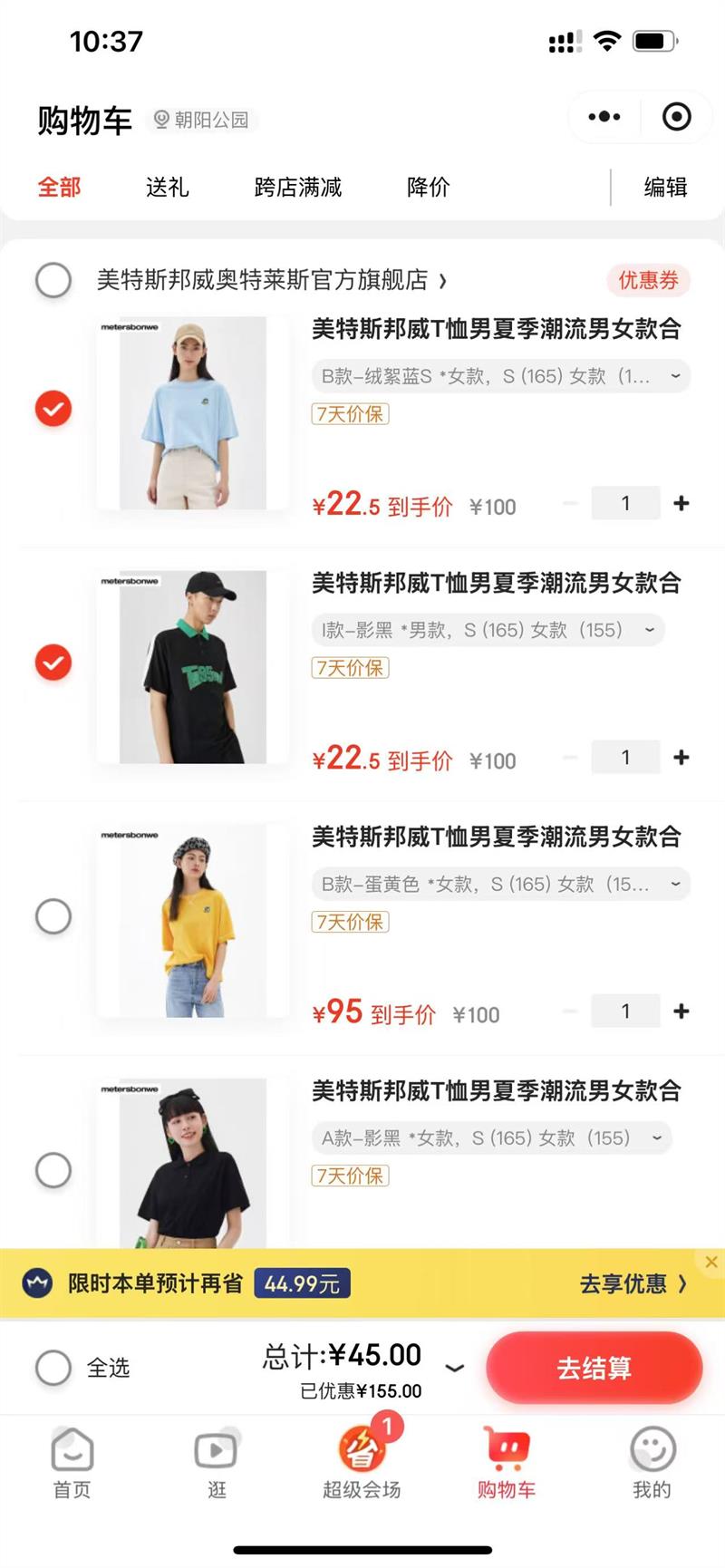Change options for B款-绒絮蓝S variant
Screen dimensions: 725x1568
click(500, 376)
